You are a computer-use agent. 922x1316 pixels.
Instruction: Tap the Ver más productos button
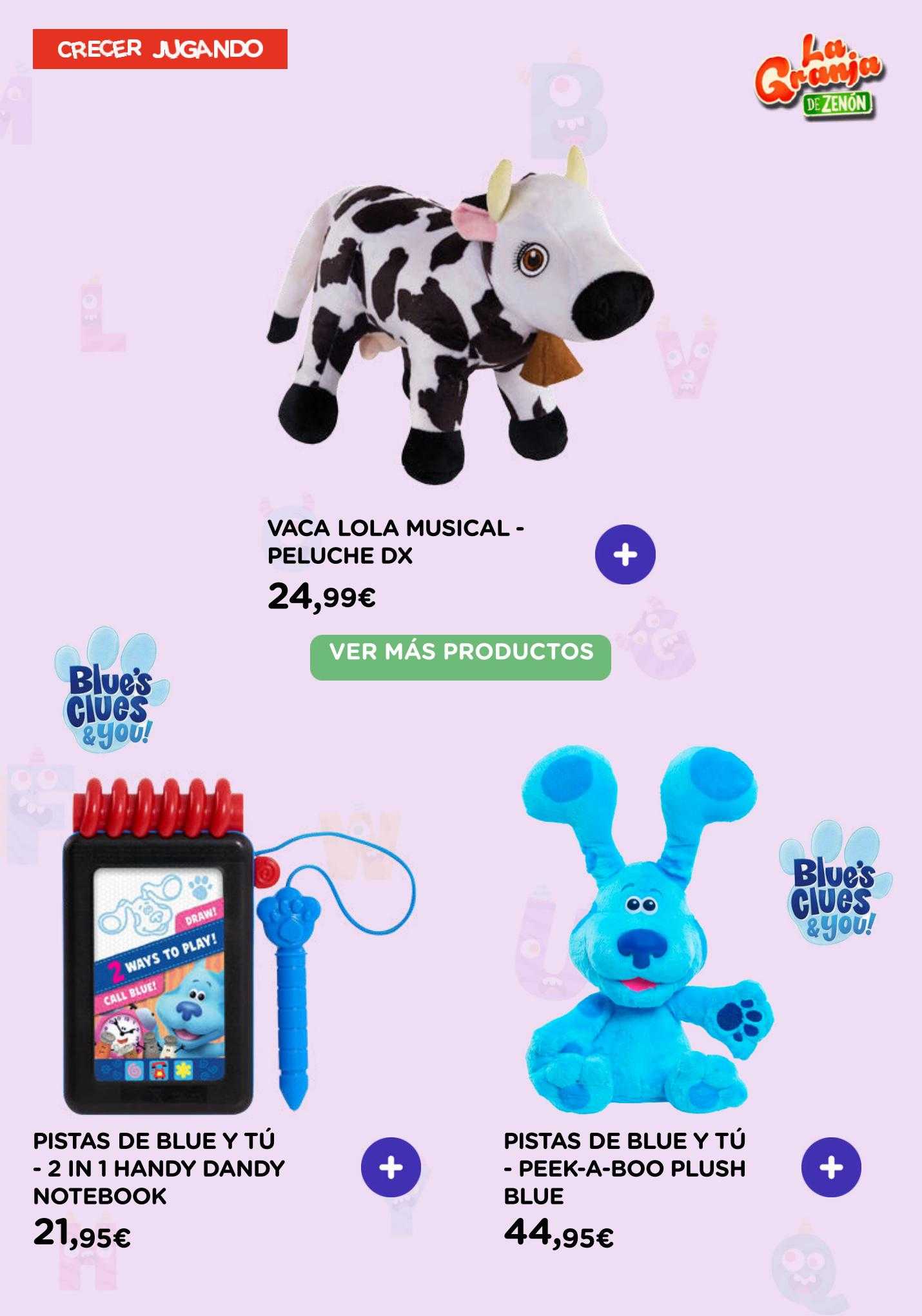(x=460, y=652)
